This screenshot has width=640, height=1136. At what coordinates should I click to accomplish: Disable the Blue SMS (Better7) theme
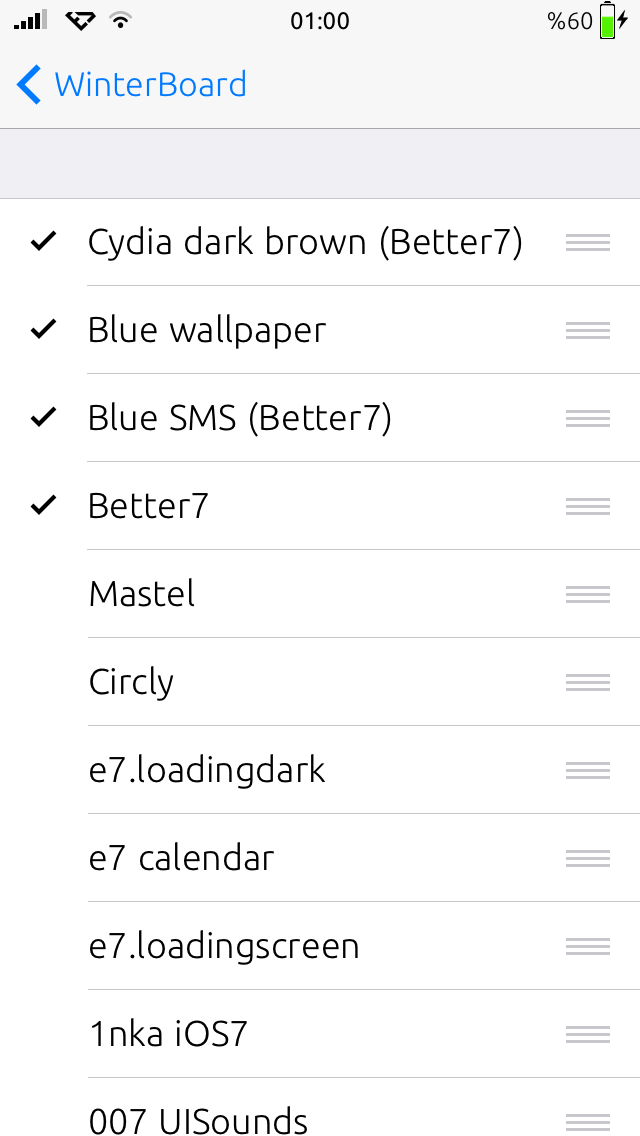coord(320,418)
